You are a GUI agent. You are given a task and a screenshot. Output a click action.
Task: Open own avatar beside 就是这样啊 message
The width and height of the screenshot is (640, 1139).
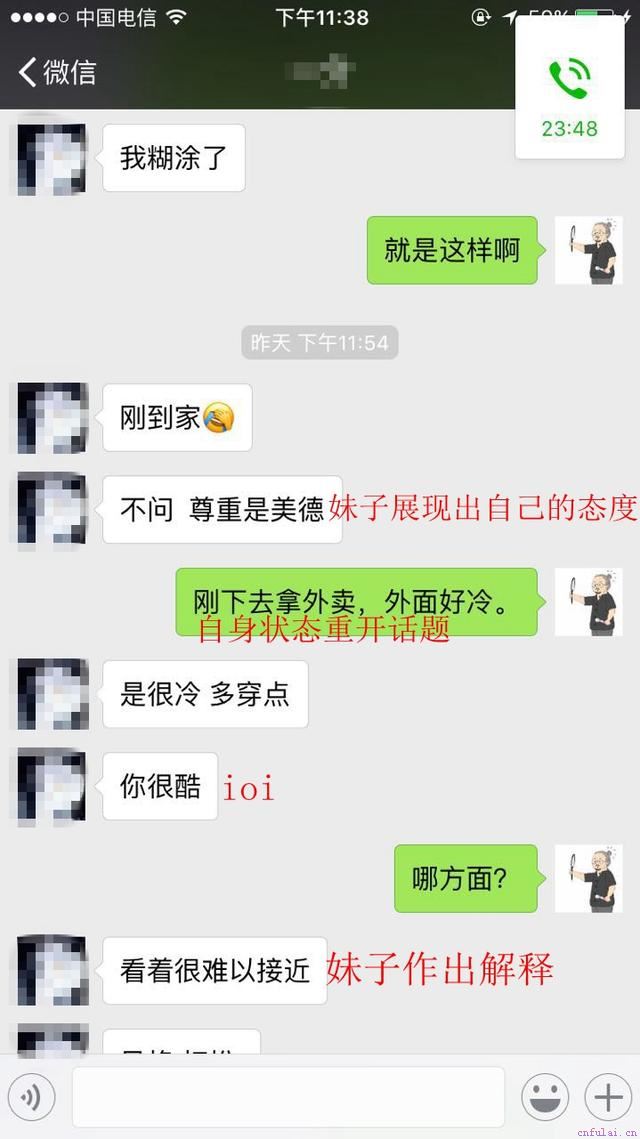[588, 250]
